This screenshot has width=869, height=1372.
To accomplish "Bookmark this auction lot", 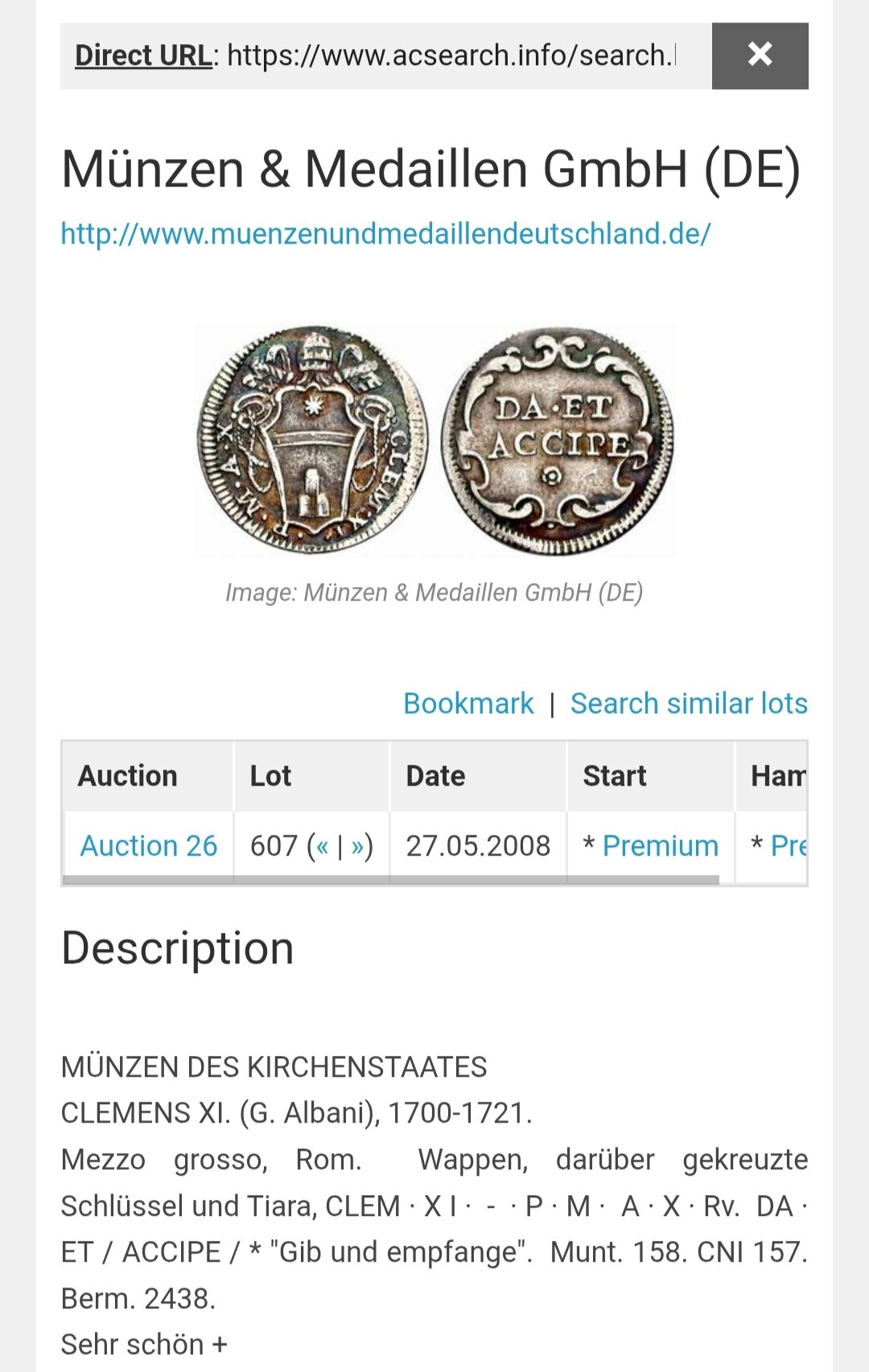I will [x=468, y=704].
